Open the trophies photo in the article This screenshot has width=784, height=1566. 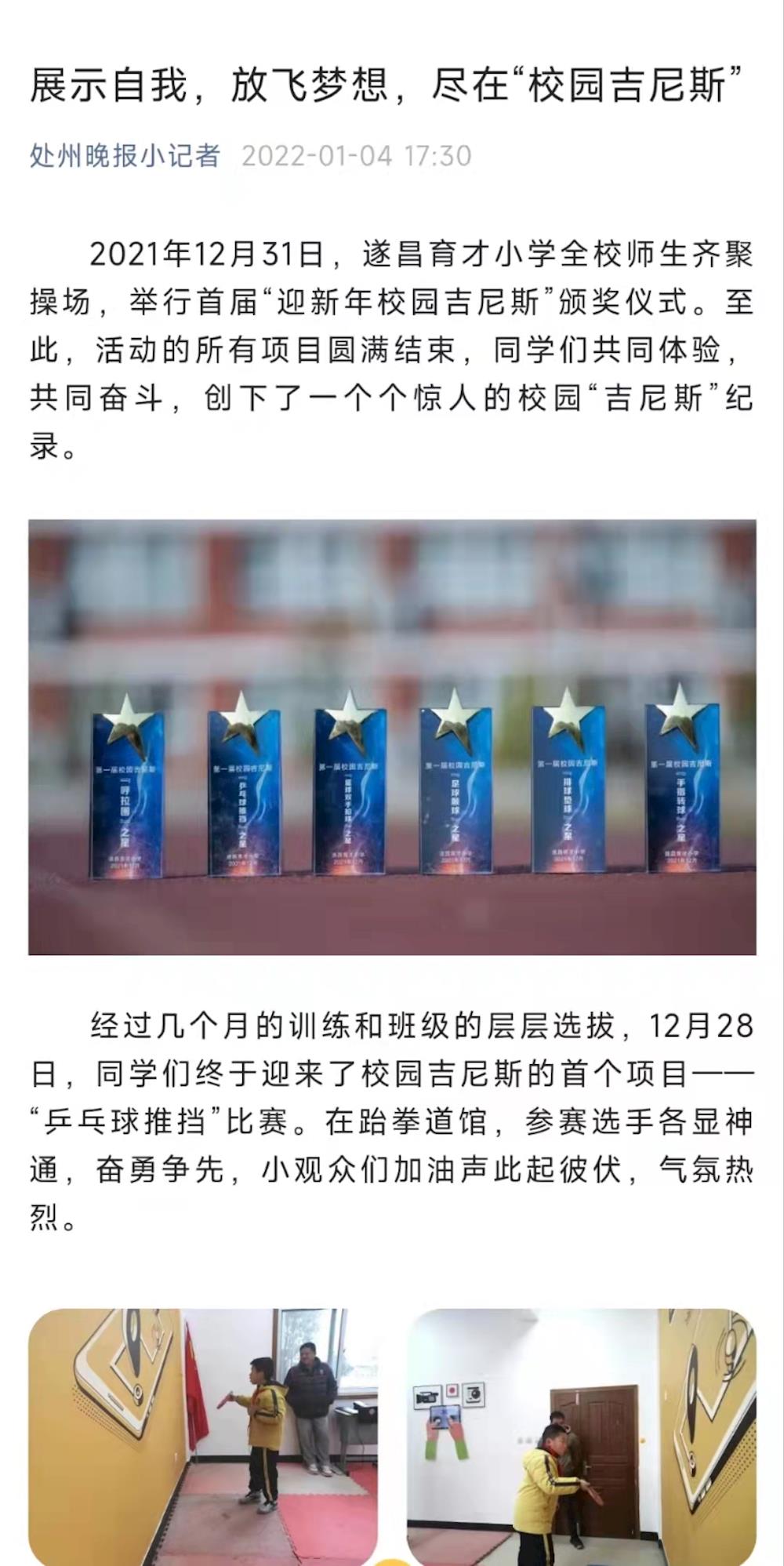point(392,737)
